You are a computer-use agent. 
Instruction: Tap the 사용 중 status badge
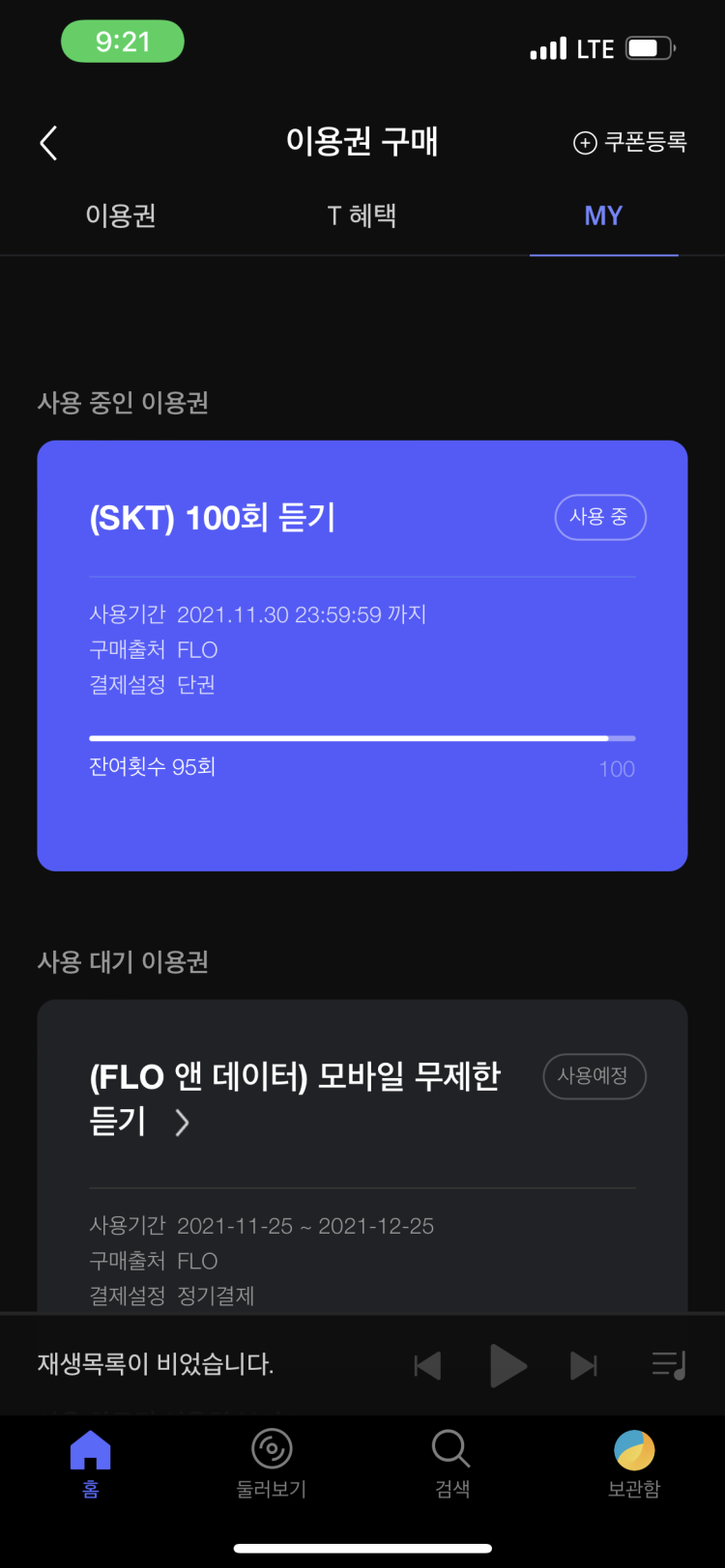(x=600, y=517)
